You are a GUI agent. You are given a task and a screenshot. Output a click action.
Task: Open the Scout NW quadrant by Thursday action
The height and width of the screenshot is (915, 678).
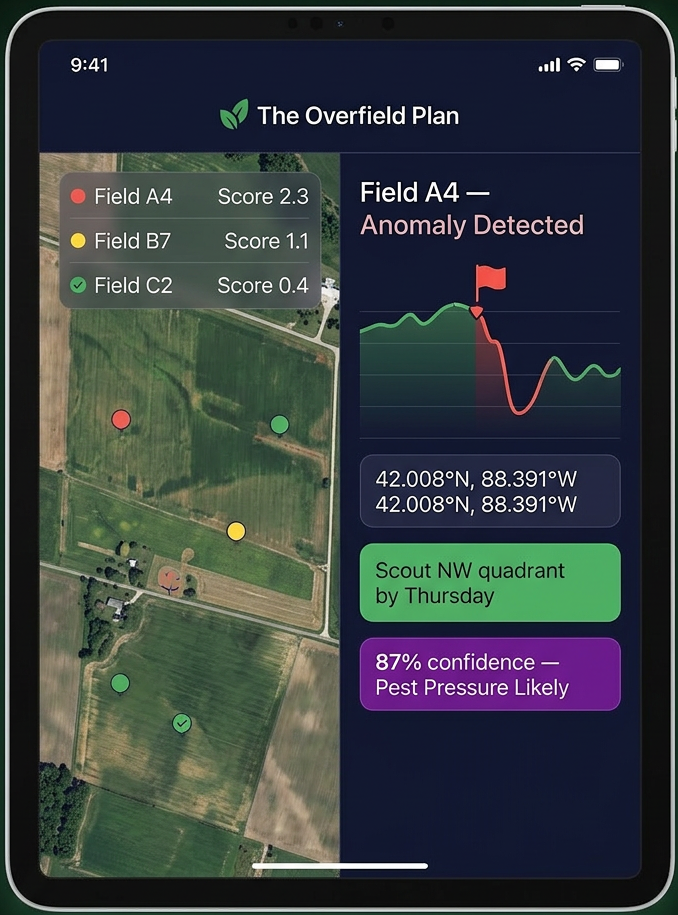pyautogui.click(x=490, y=582)
